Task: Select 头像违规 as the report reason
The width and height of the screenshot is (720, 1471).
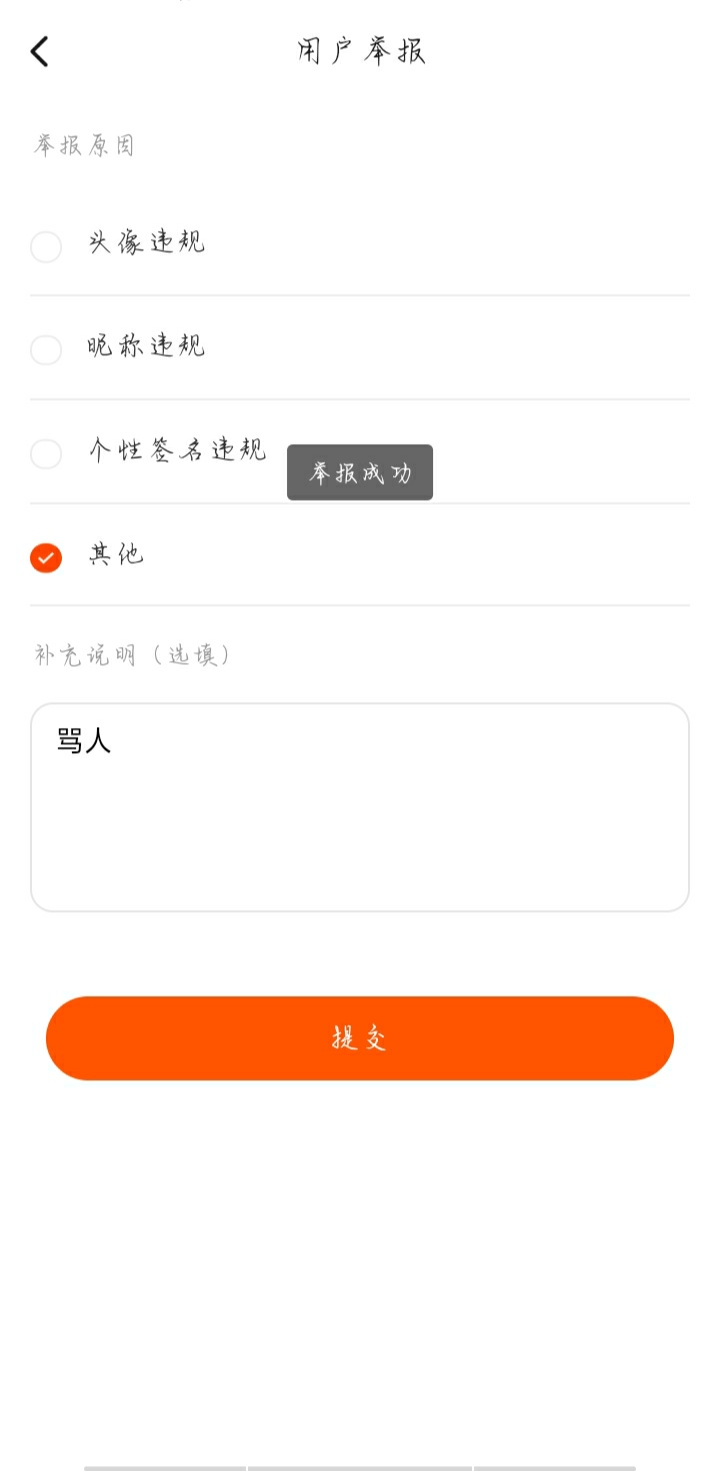Action: point(360,244)
